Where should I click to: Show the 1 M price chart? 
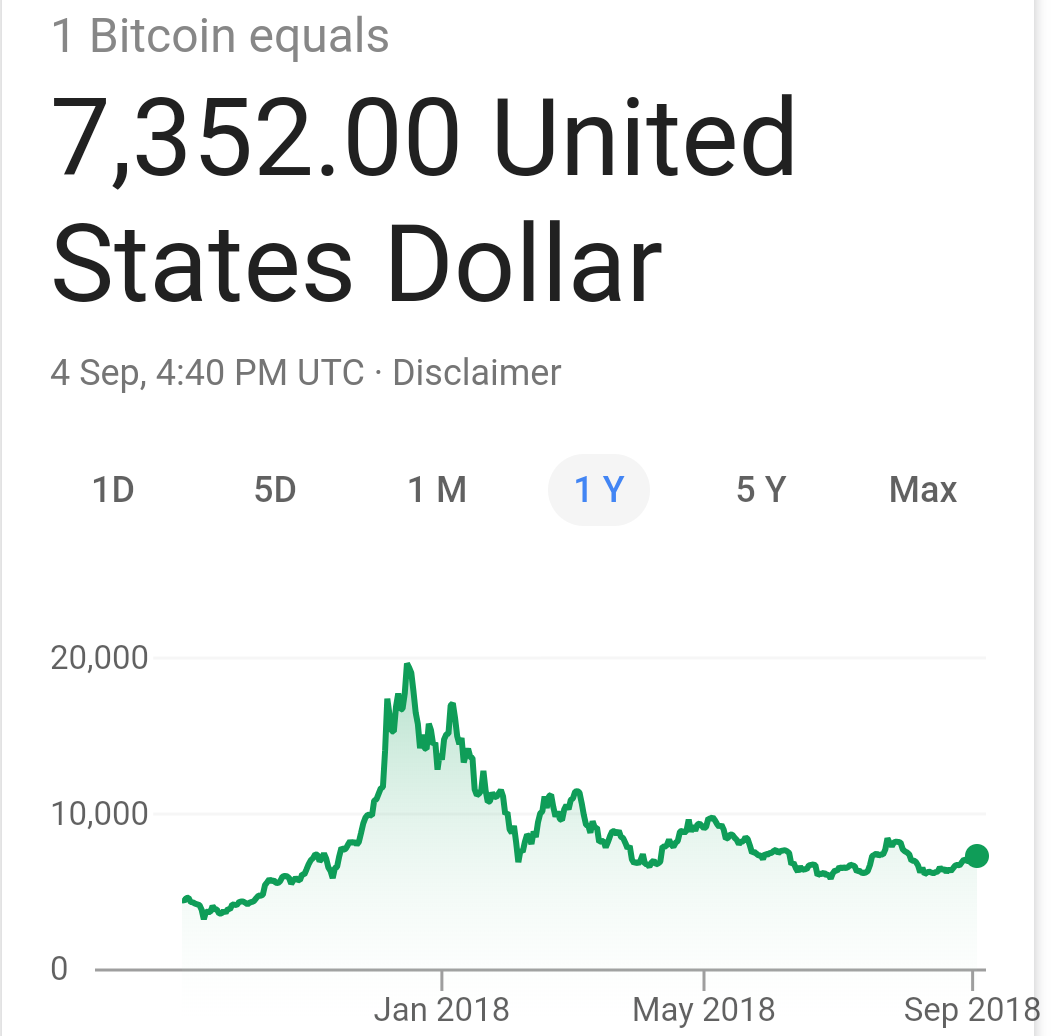point(437,490)
